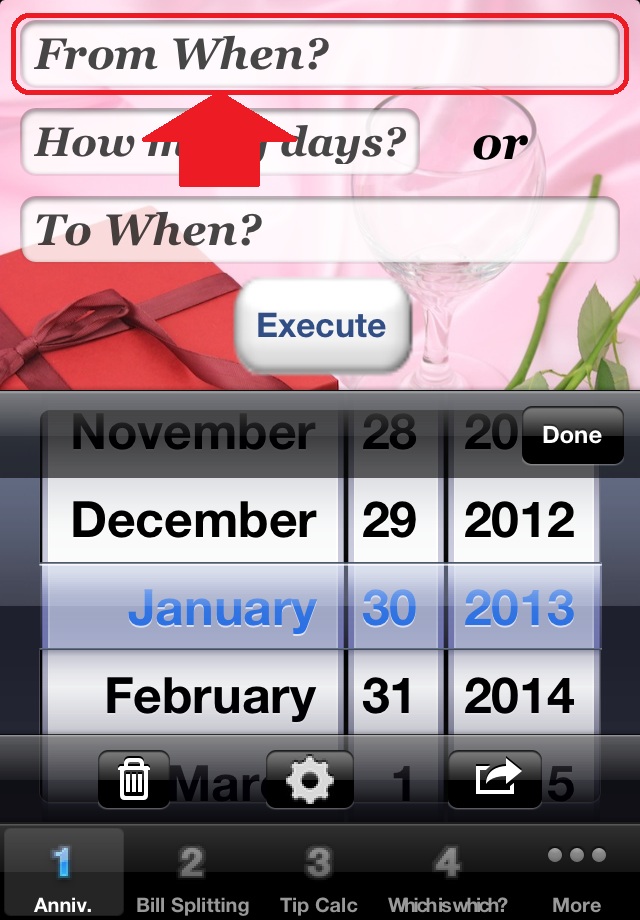
Task: Share using the arrow icon
Action: click(x=498, y=777)
